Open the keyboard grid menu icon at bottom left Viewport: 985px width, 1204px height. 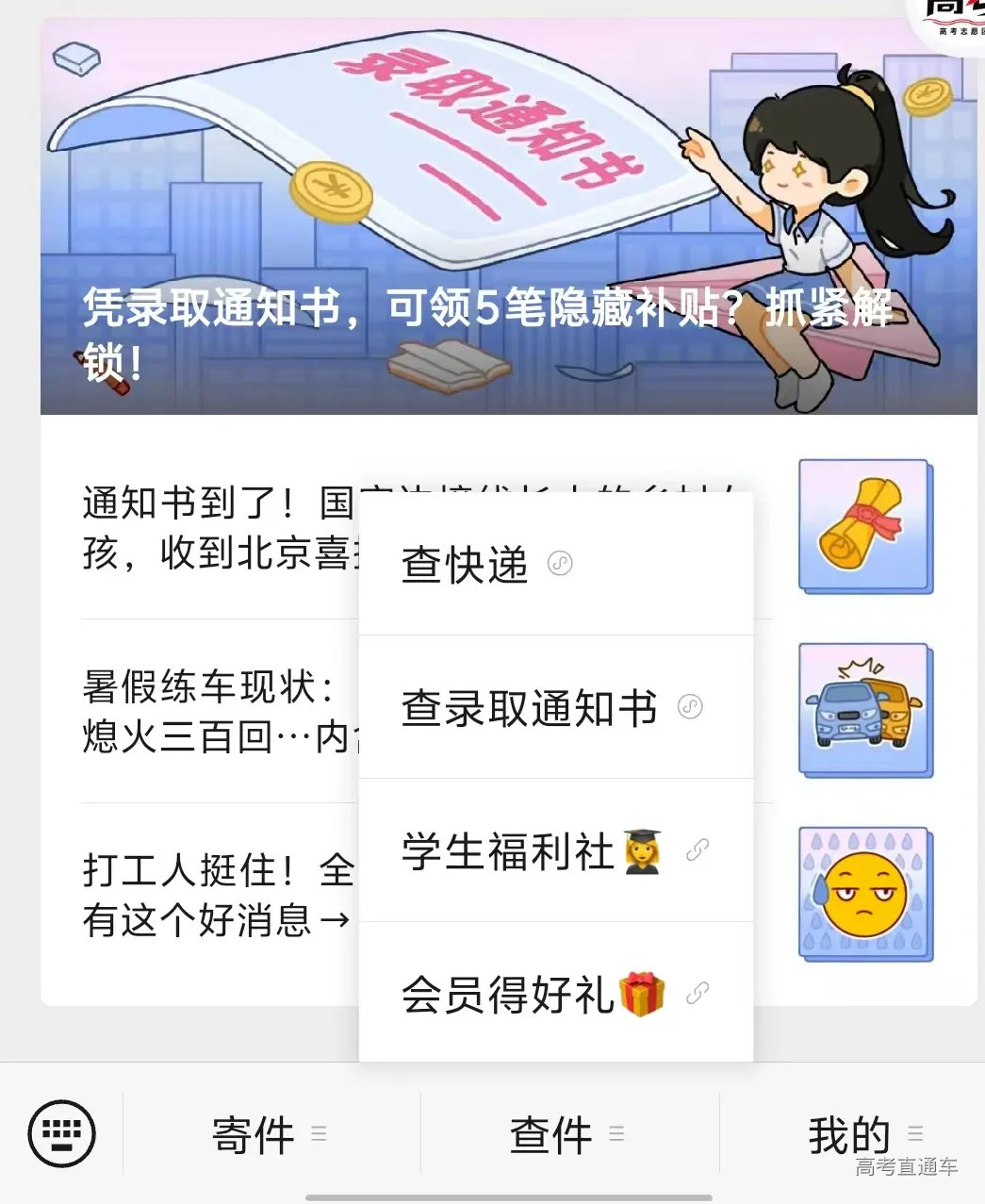coord(60,1134)
